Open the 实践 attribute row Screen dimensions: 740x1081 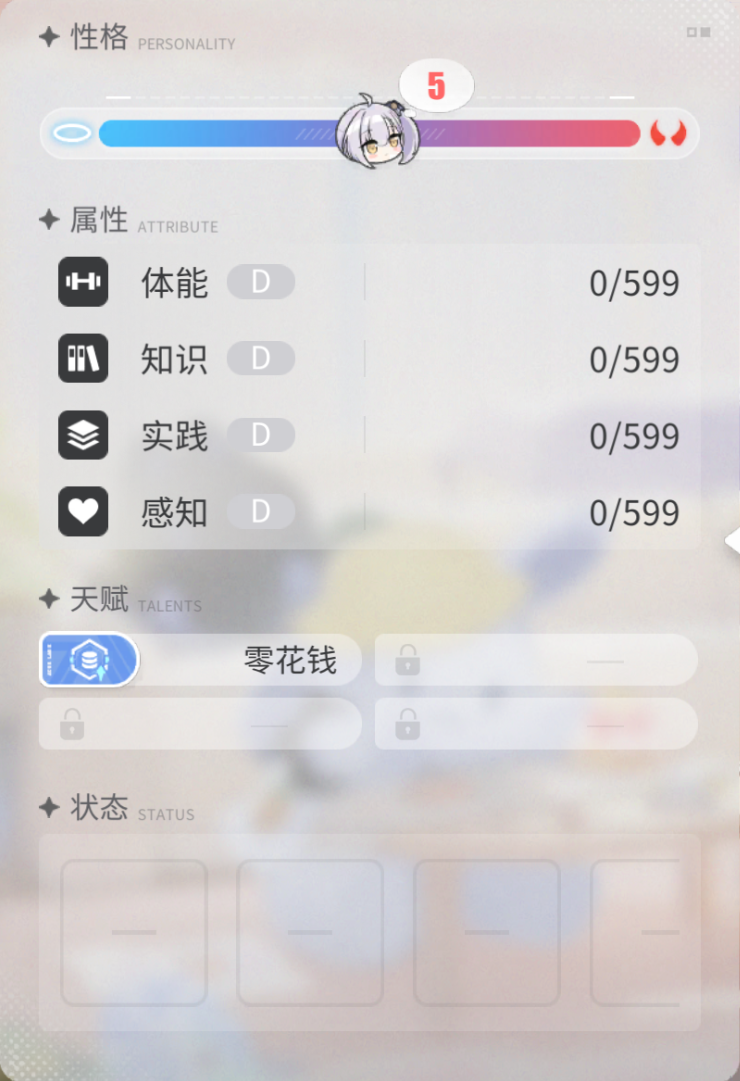coord(368,436)
